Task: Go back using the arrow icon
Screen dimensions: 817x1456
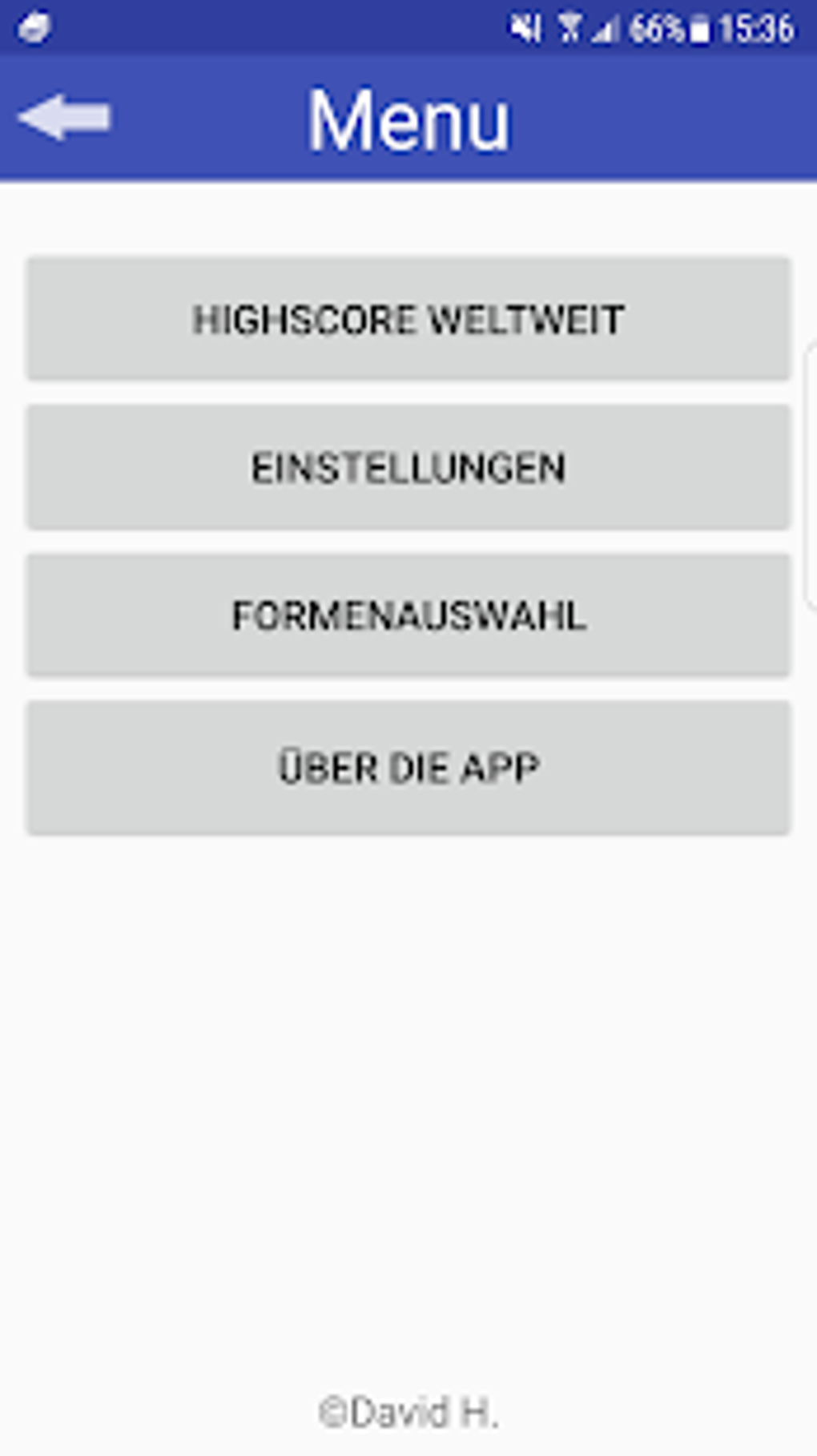Action: (64, 118)
